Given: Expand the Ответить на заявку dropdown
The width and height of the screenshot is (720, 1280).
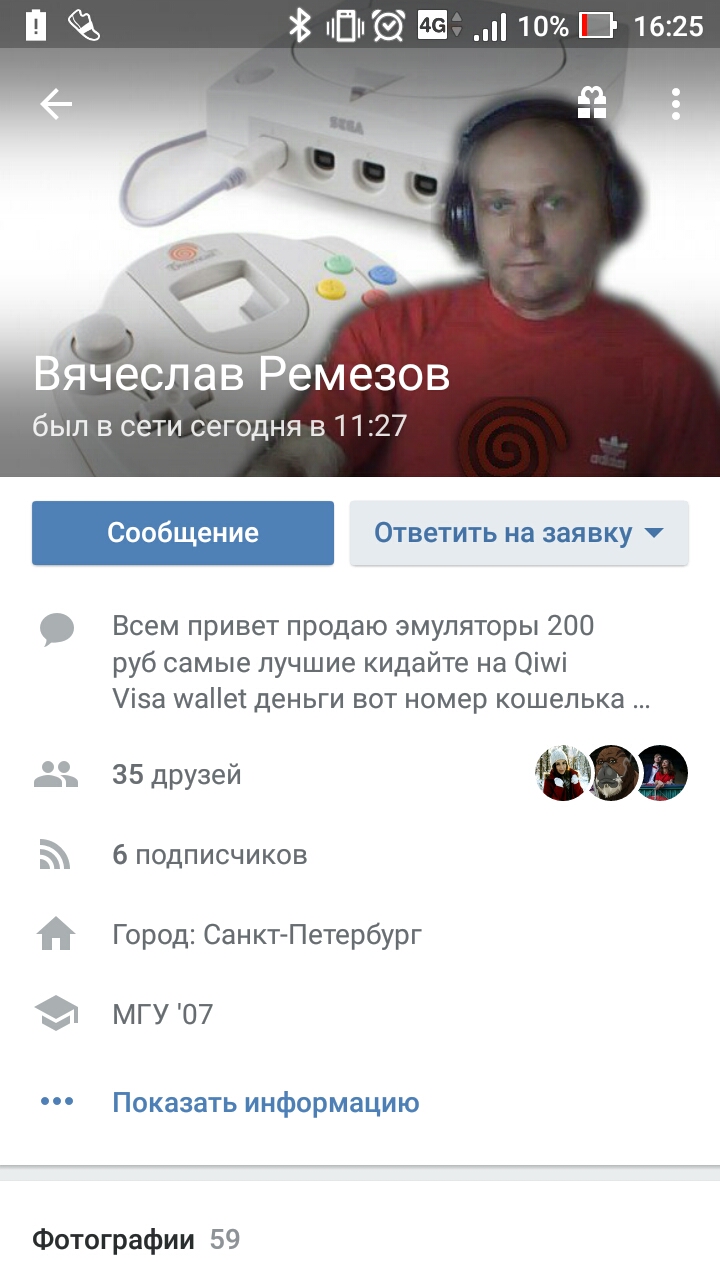Looking at the screenshot, I should 519,533.
